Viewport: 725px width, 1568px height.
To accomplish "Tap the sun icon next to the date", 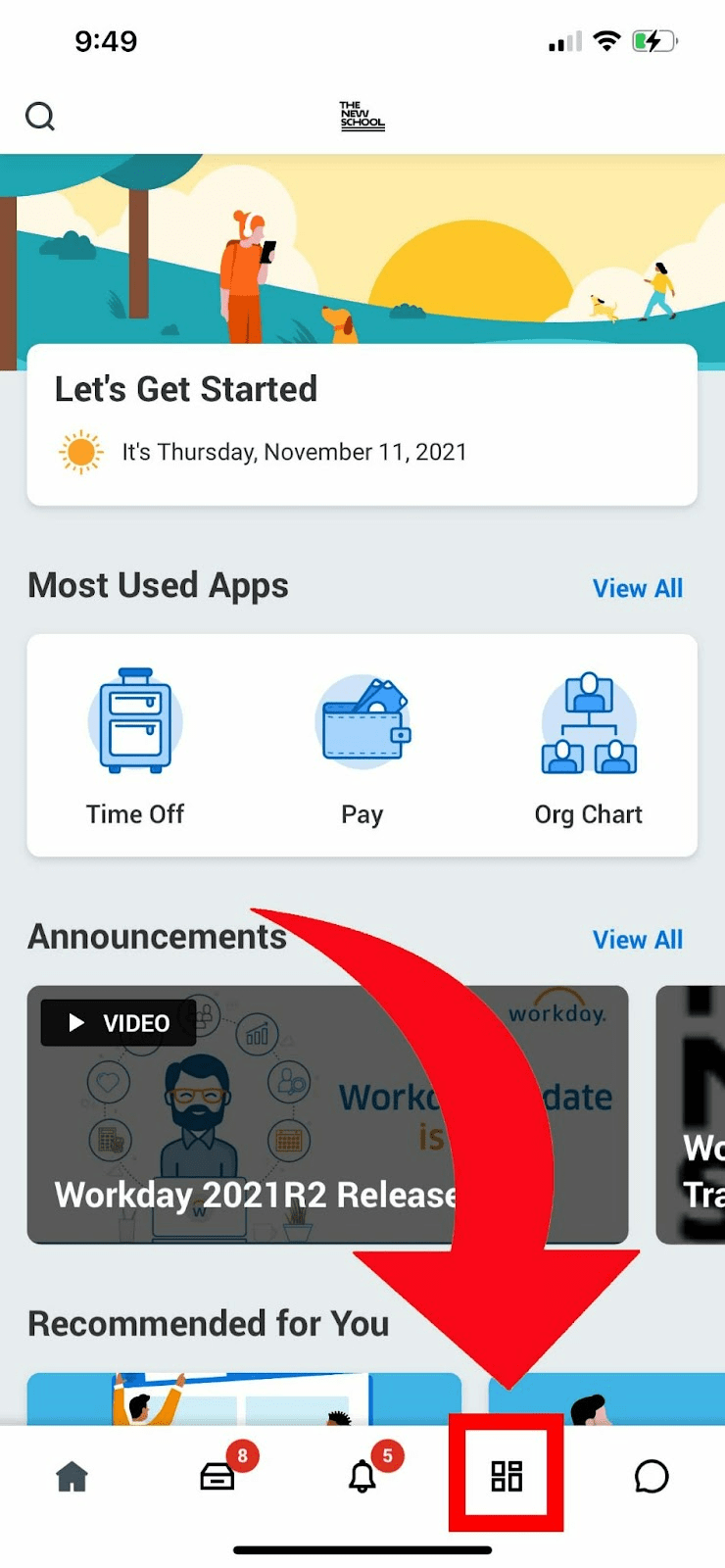I will [x=80, y=452].
